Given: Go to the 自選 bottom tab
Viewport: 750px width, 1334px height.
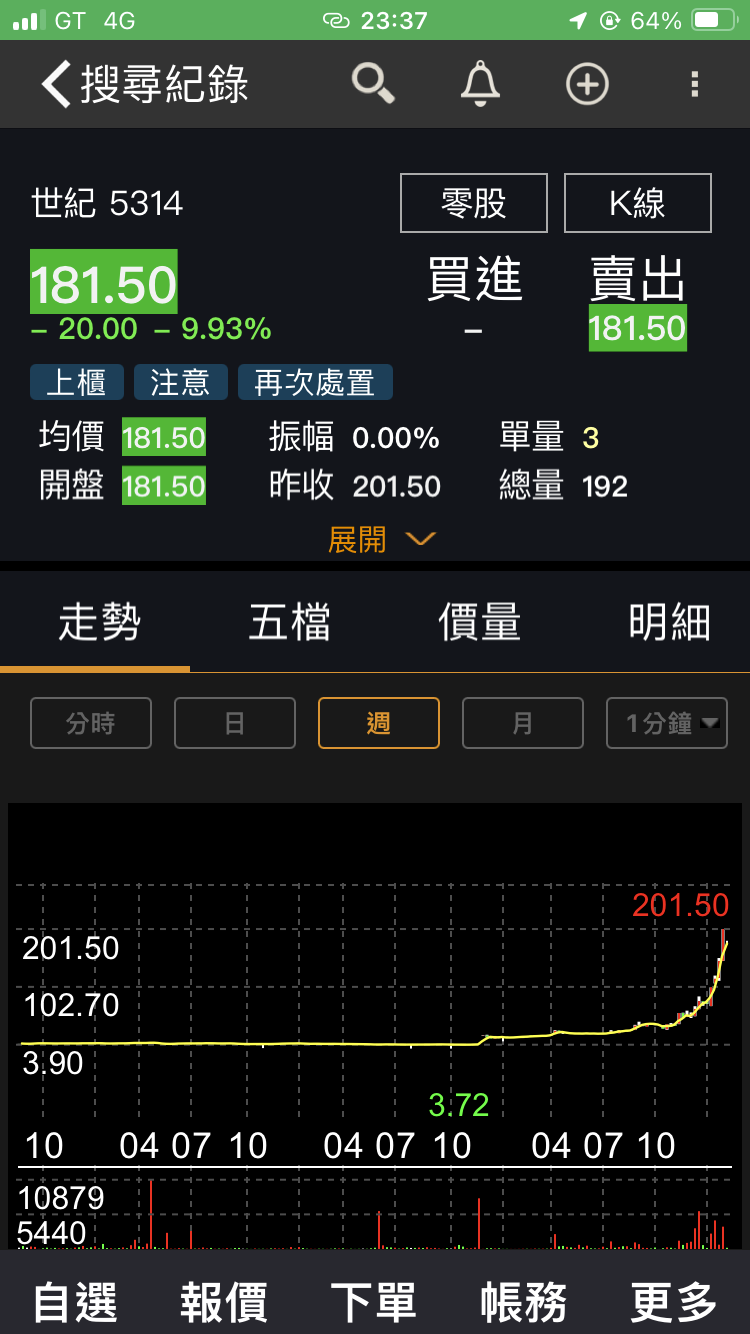Looking at the screenshot, I should [75, 1302].
